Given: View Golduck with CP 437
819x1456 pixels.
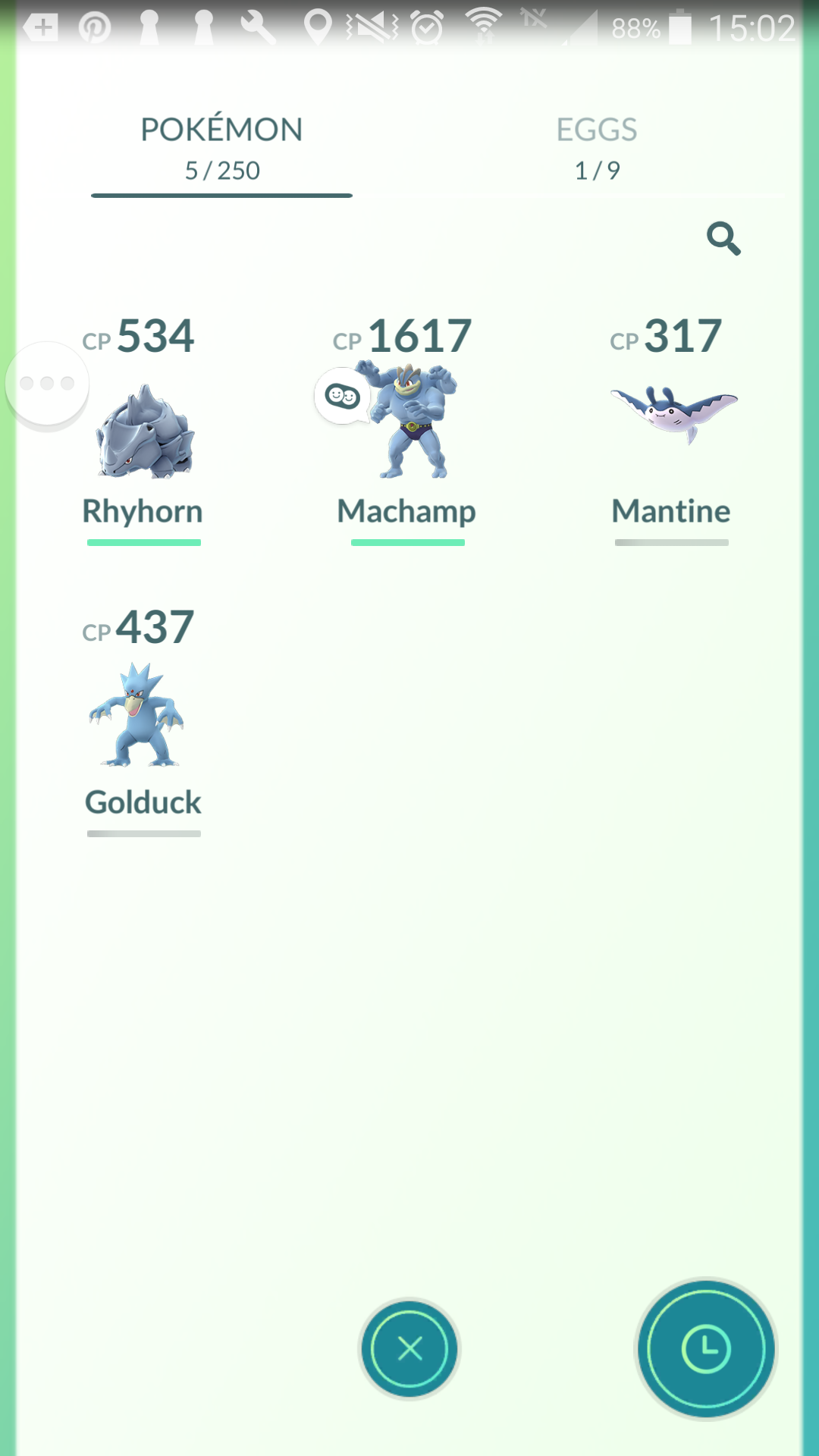Looking at the screenshot, I should [143, 720].
